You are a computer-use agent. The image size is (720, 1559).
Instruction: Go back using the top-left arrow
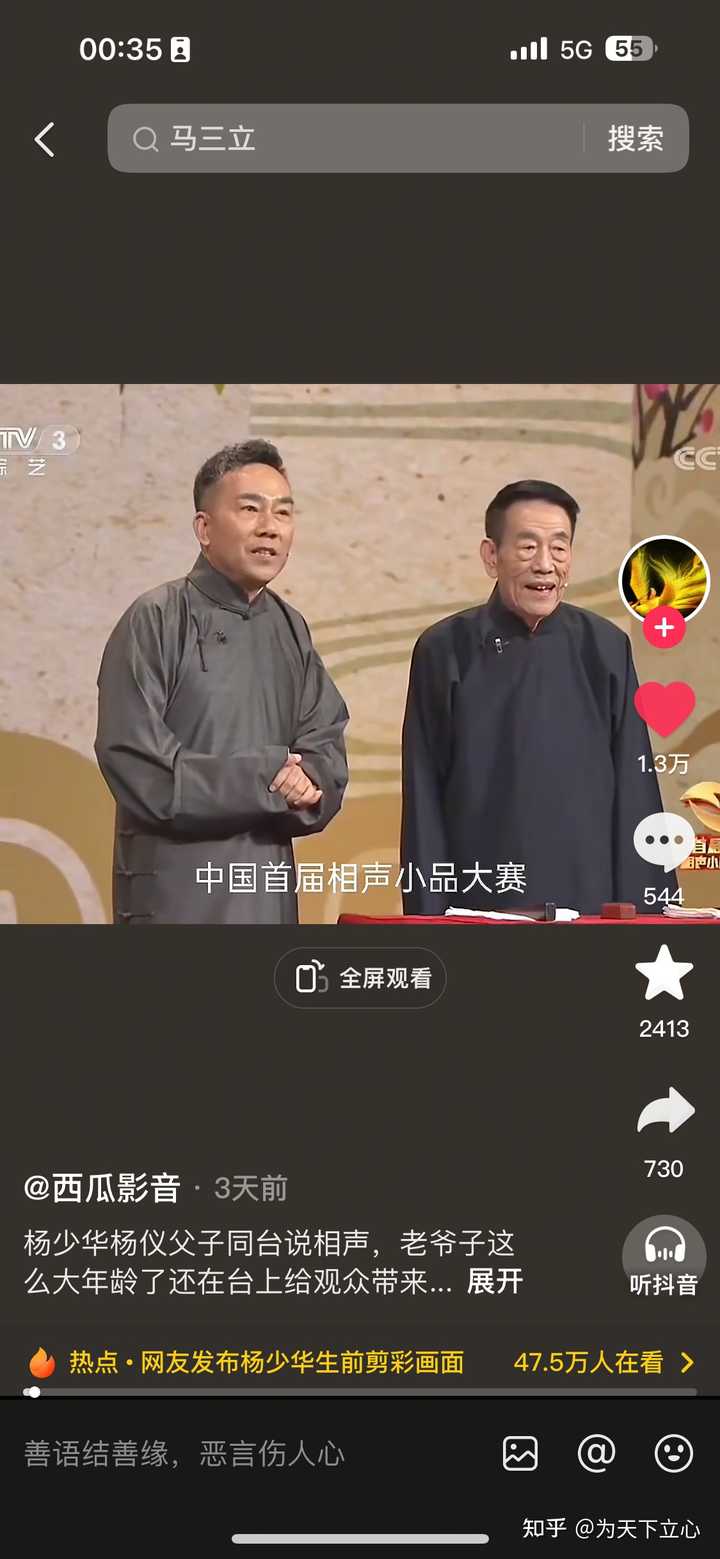pos(44,140)
